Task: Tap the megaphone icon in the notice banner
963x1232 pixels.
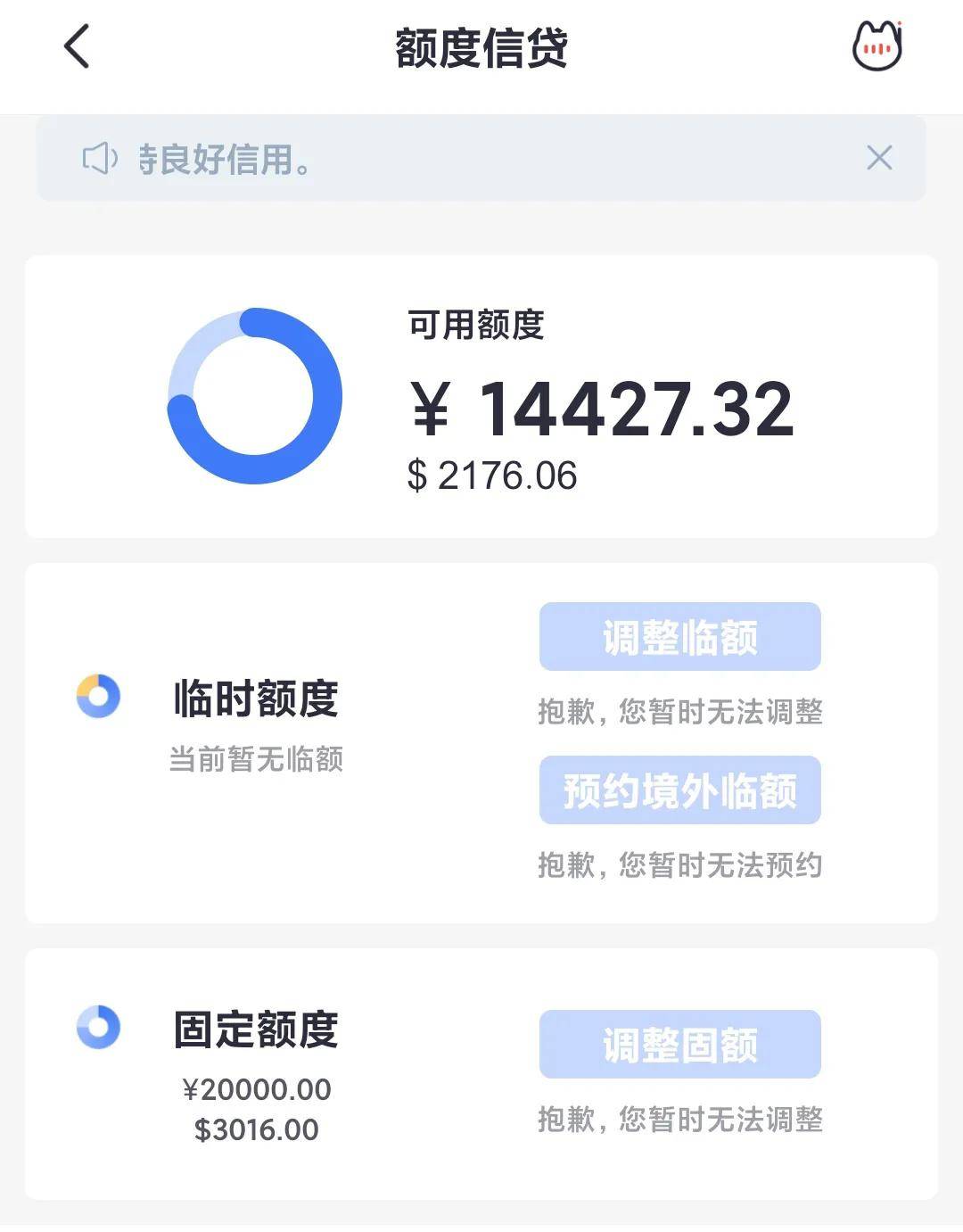Action: [100, 157]
